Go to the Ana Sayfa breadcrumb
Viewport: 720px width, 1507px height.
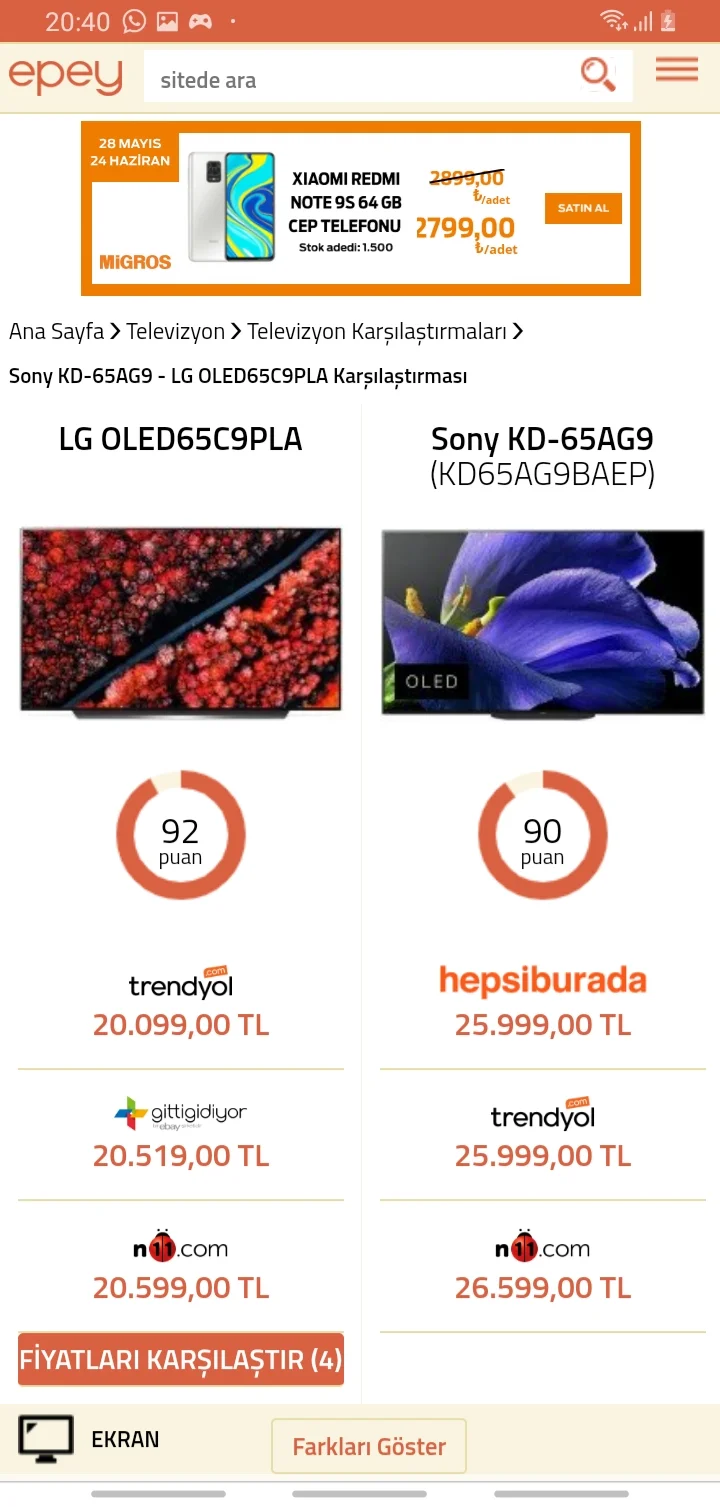tap(56, 331)
